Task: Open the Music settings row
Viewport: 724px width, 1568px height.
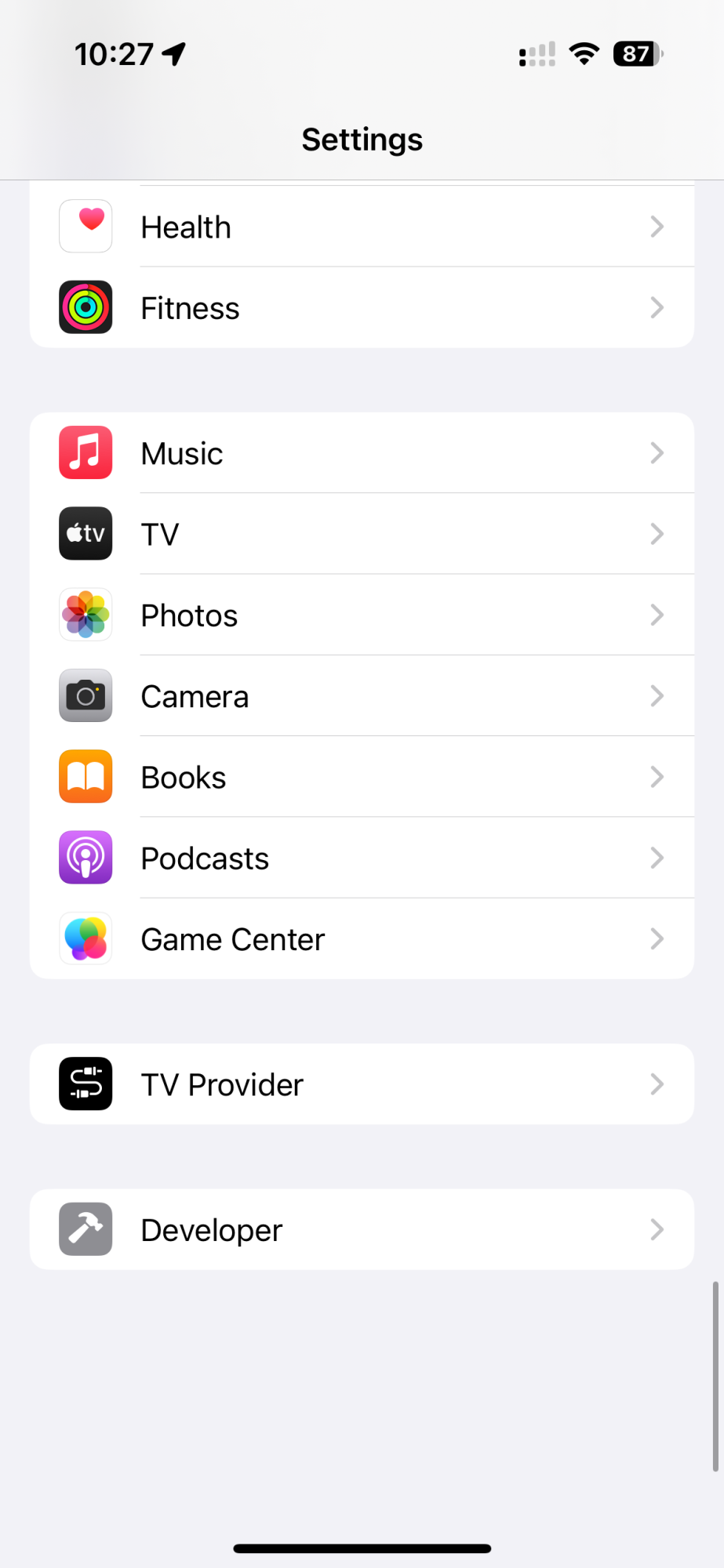Action: [361, 453]
